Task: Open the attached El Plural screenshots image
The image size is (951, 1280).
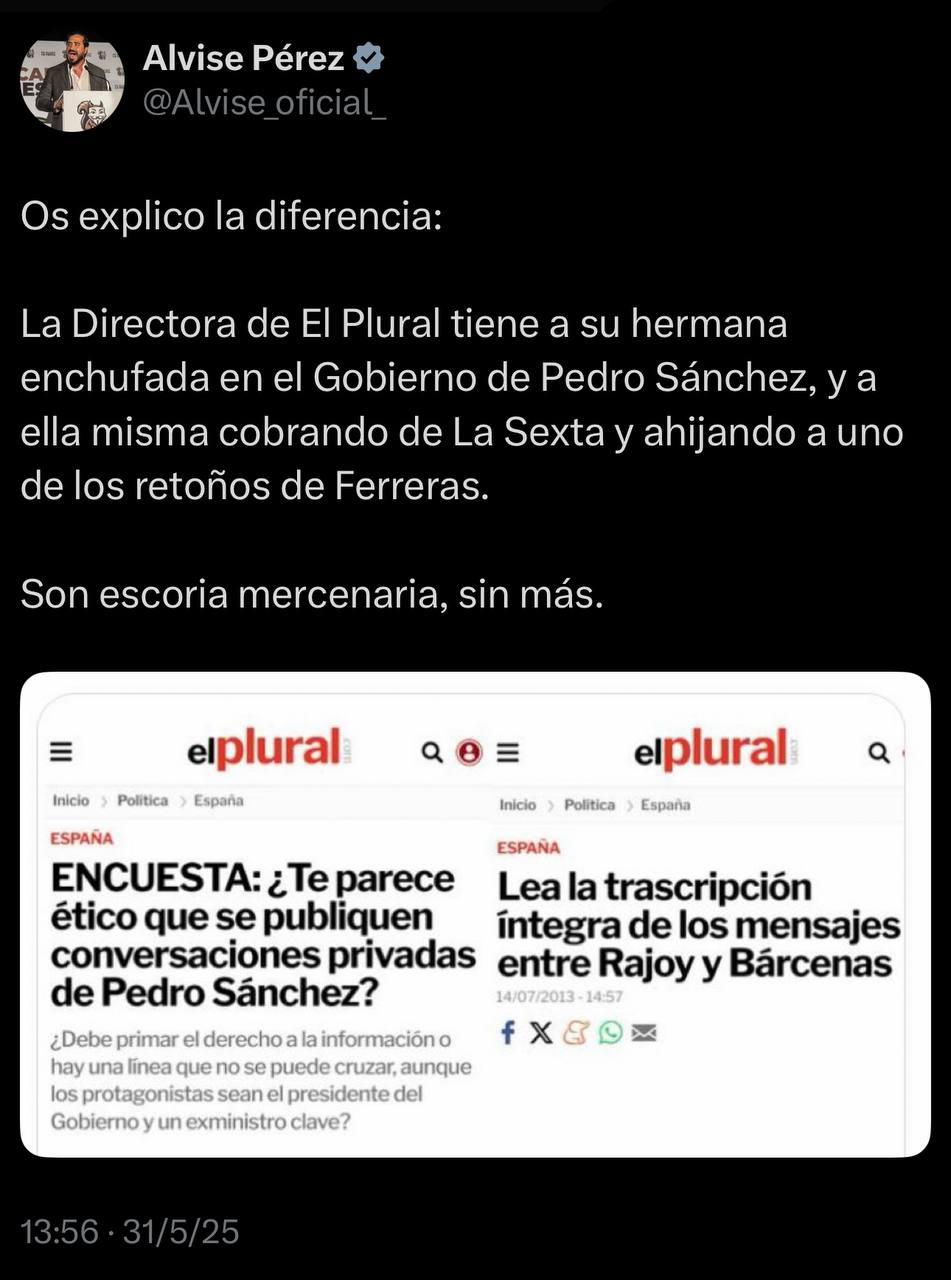Action: pos(475,914)
